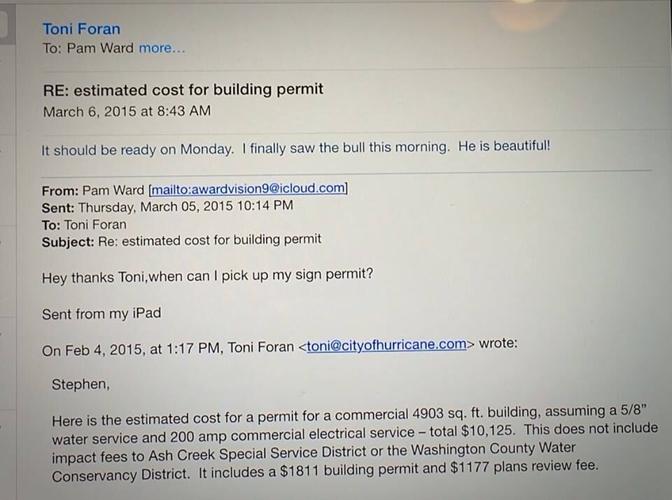Open the awardvision9@icloud.com mailto link

pyautogui.click(x=248, y=188)
